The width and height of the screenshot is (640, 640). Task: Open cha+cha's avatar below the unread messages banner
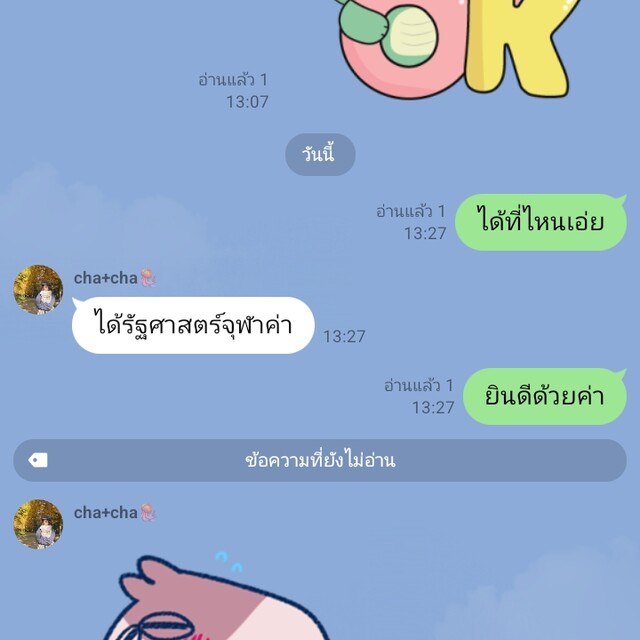(38, 524)
